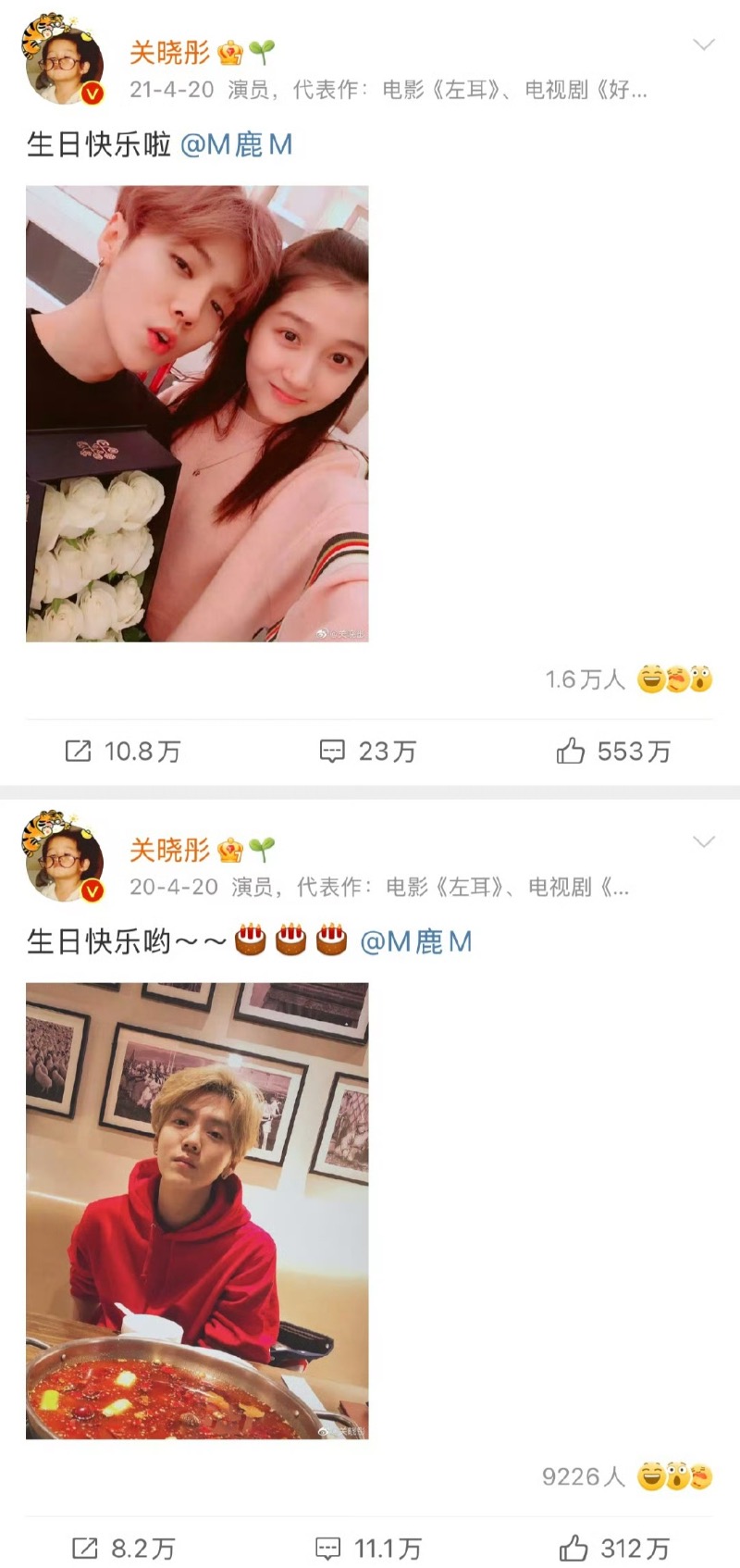Viewport: 740px width, 1568px height.
Task: View the red hoodie hotpot photo
Action: 197,1211
